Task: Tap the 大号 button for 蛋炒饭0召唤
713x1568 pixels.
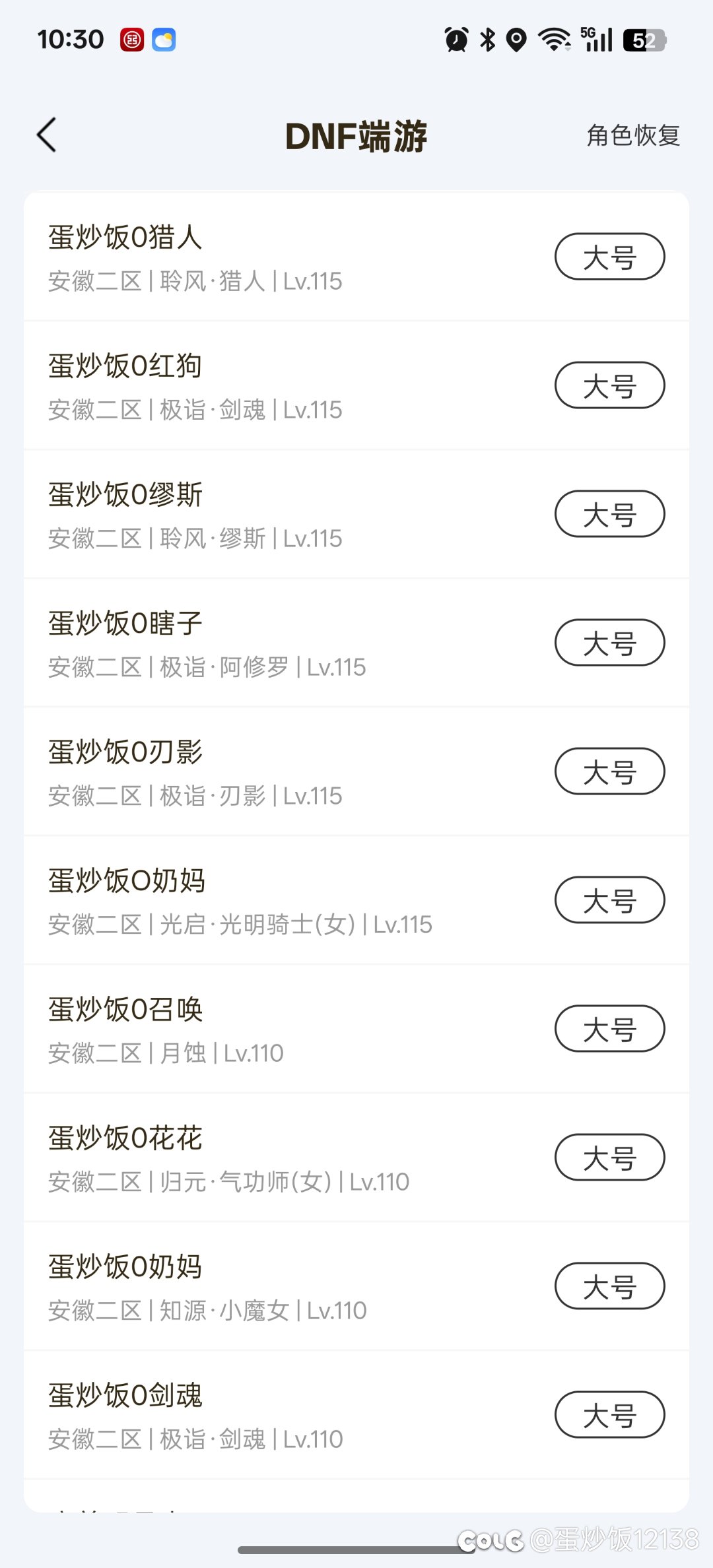Action: [x=609, y=1029]
